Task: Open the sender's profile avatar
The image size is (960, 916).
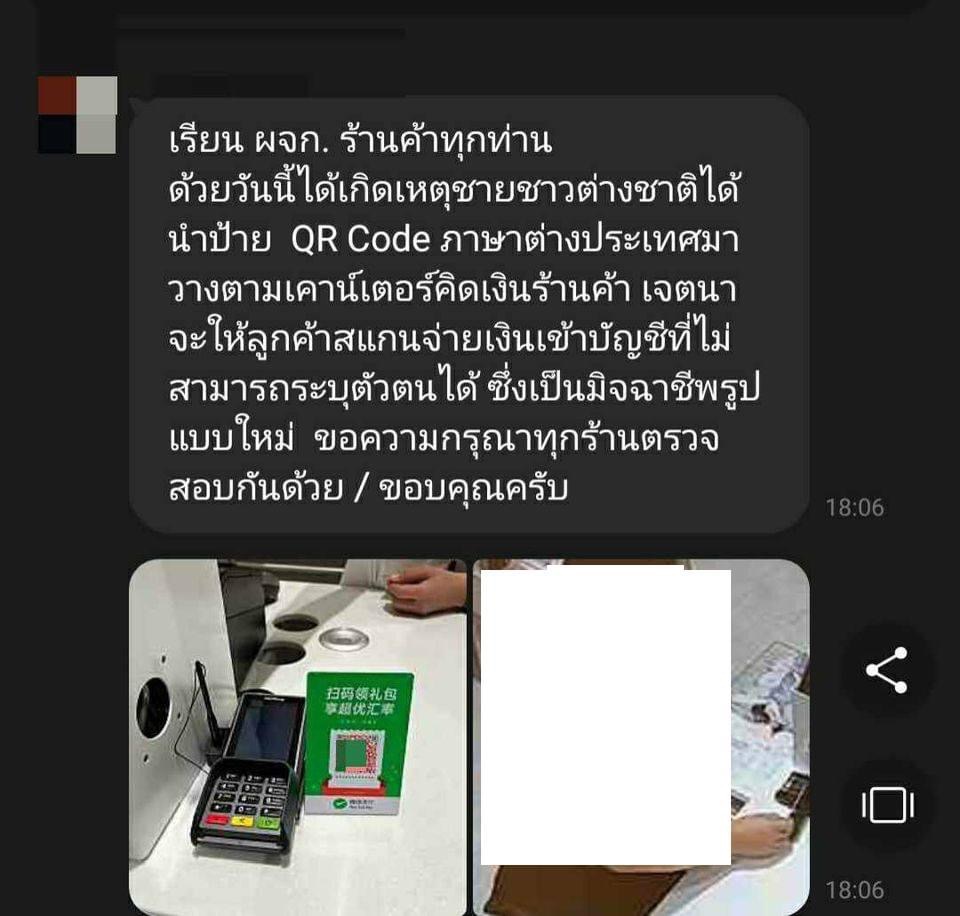Action: tap(78, 115)
